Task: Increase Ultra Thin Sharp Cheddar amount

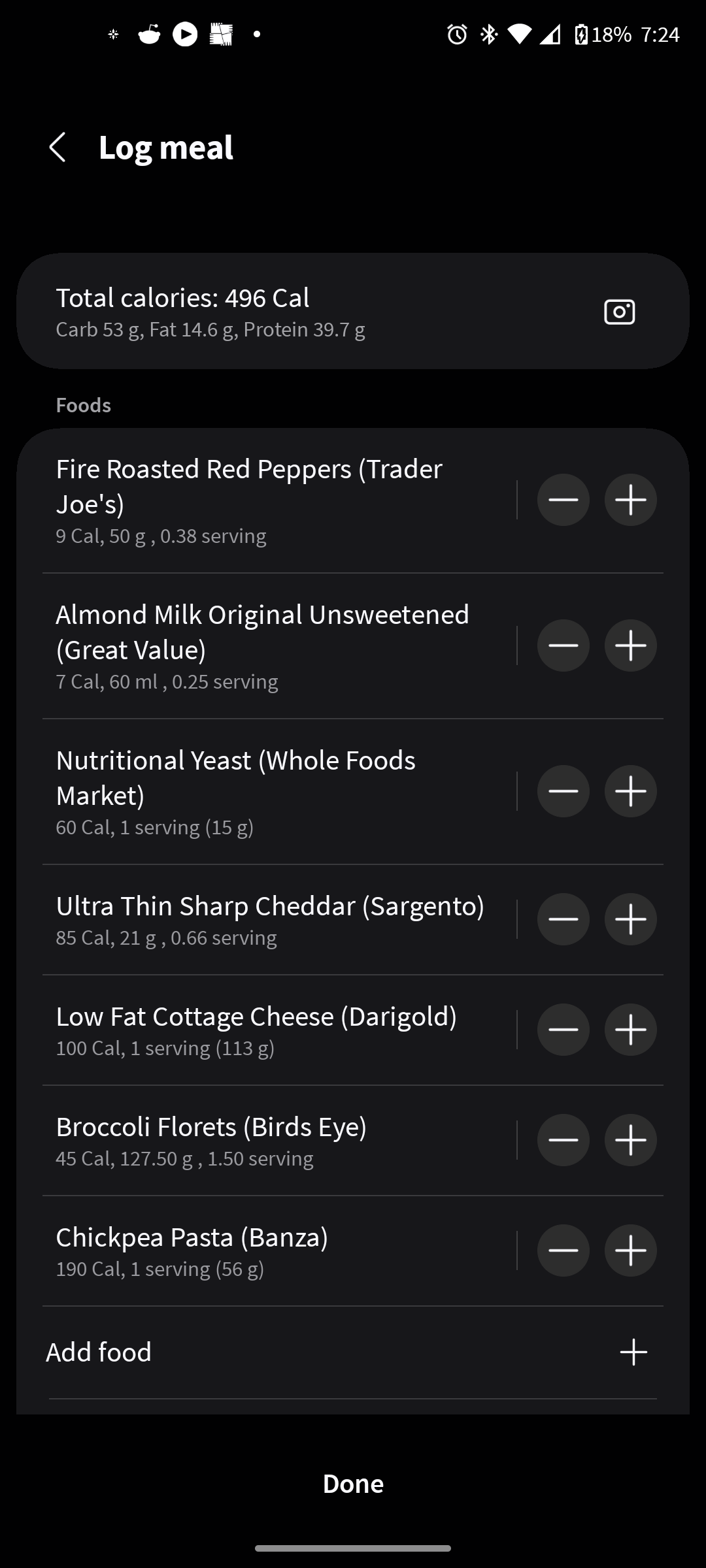Action: click(x=631, y=919)
